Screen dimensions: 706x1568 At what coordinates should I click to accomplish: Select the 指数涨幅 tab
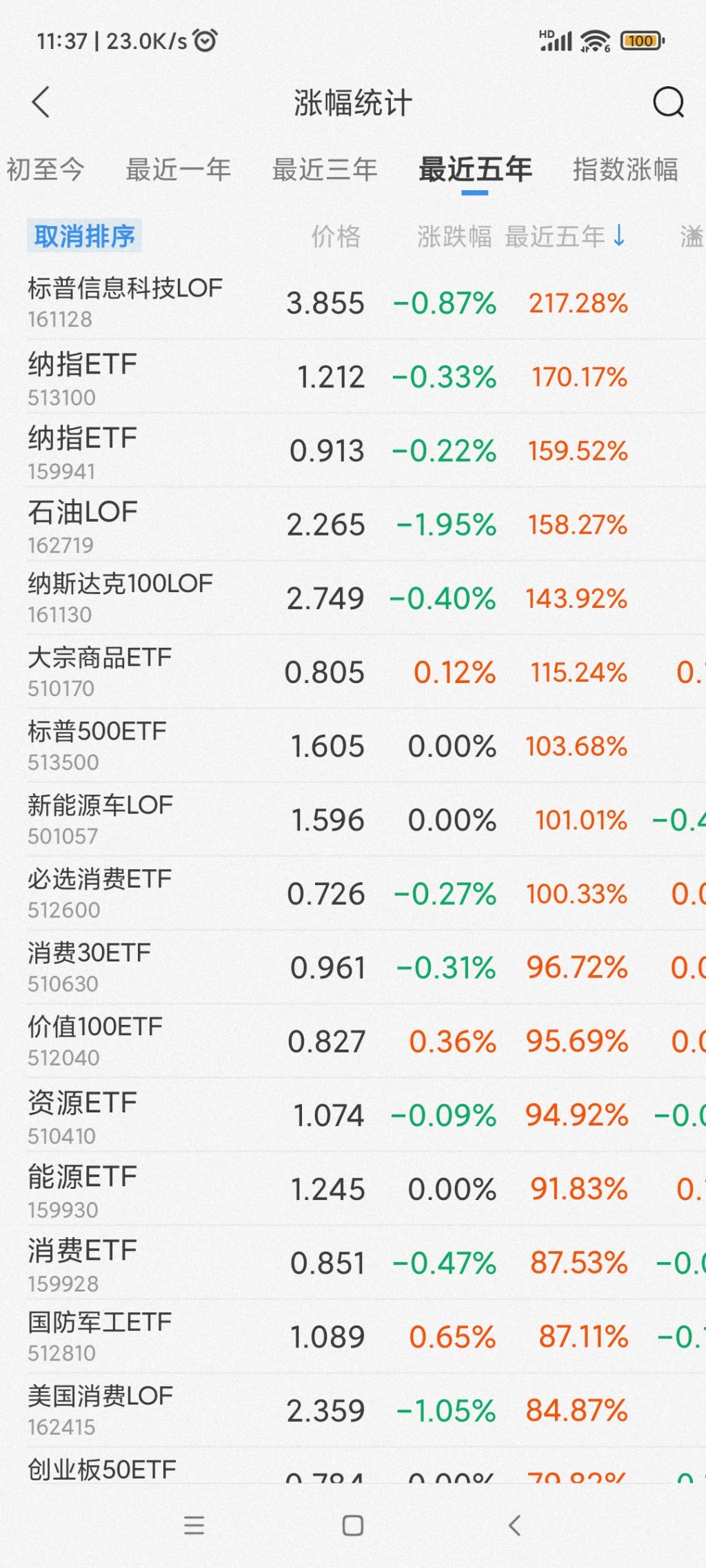tap(625, 170)
